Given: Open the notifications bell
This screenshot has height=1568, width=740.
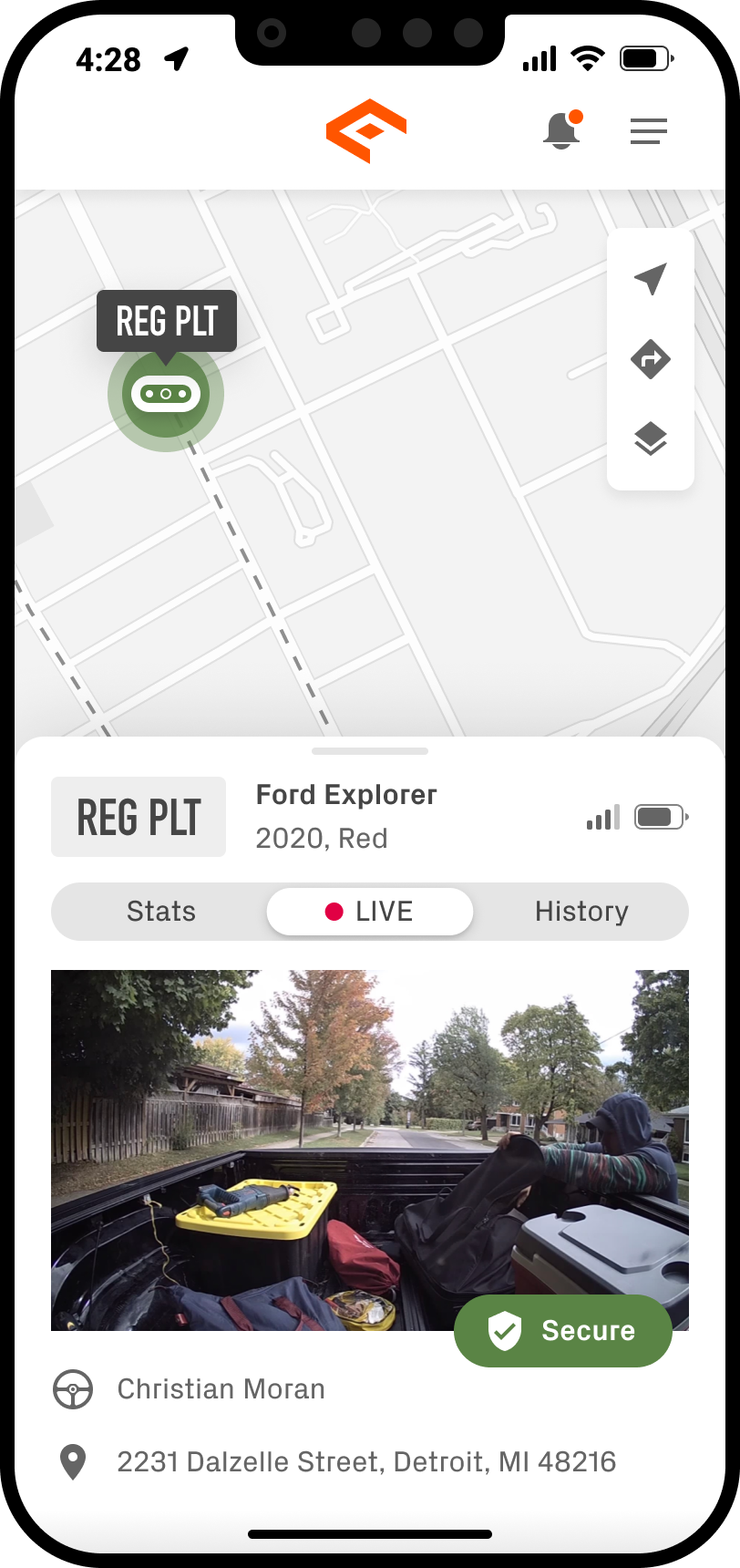Looking at the screenshot, I should (x=561, y=131).
